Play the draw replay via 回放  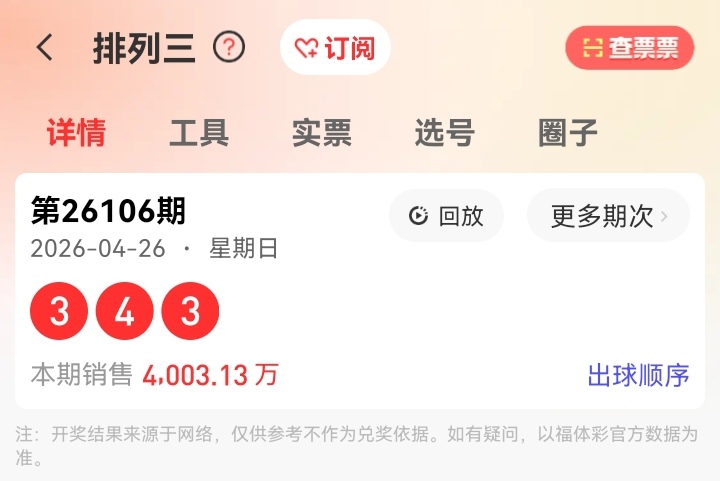pyautogui.click(x=446, y=216)
